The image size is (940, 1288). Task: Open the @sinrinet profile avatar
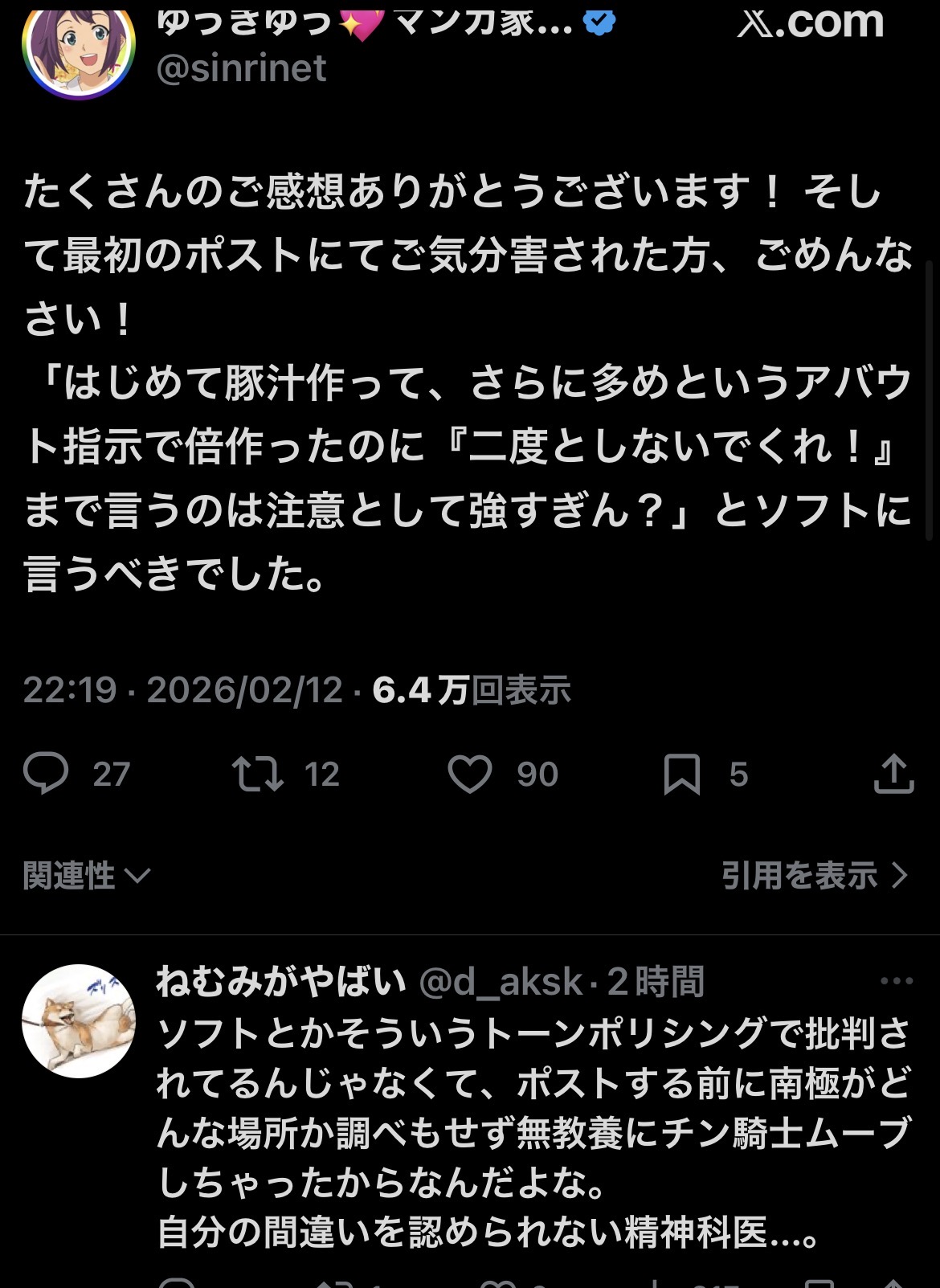tap(78, 48)
